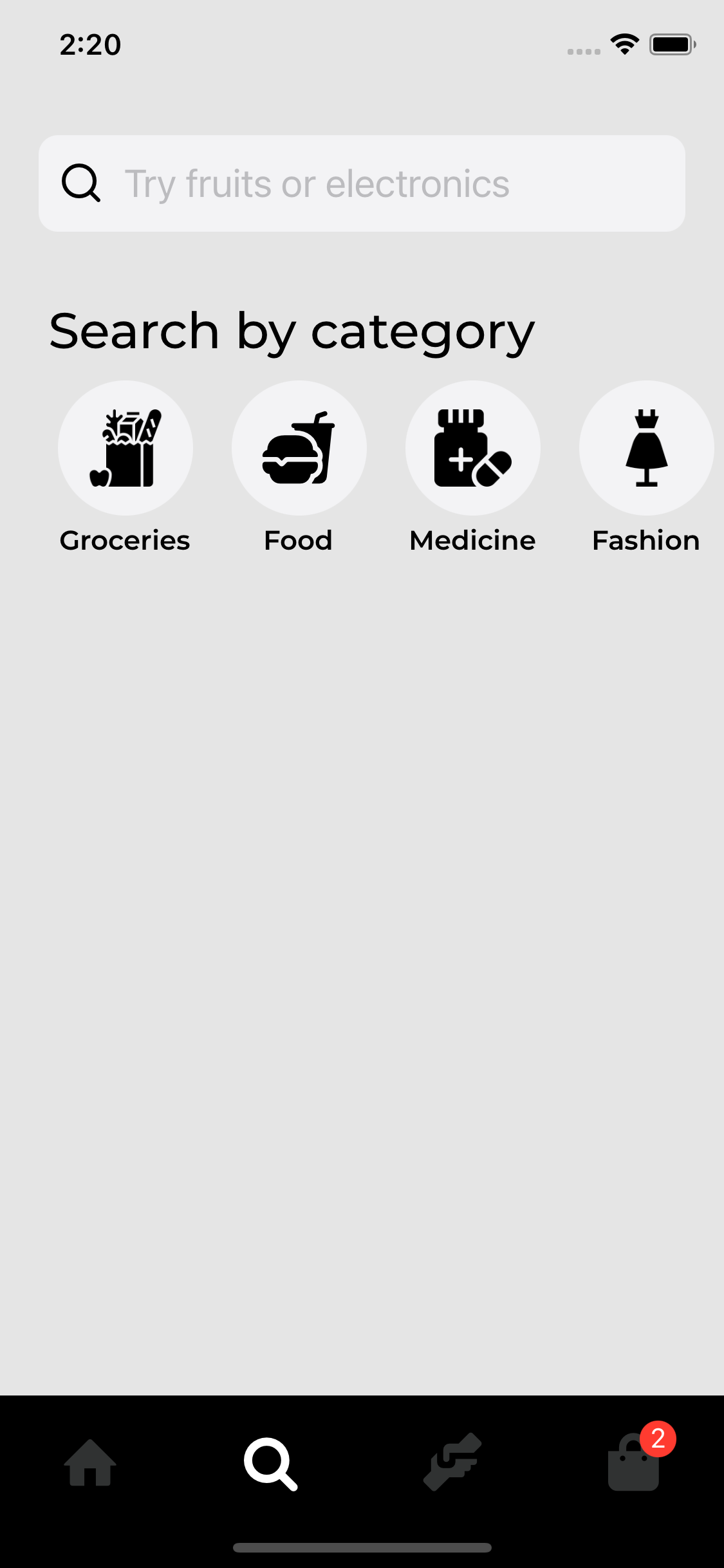Go to the Home tab
Image resolution: width=724 pixels, height=1568 pixels.
point(90,1462)
